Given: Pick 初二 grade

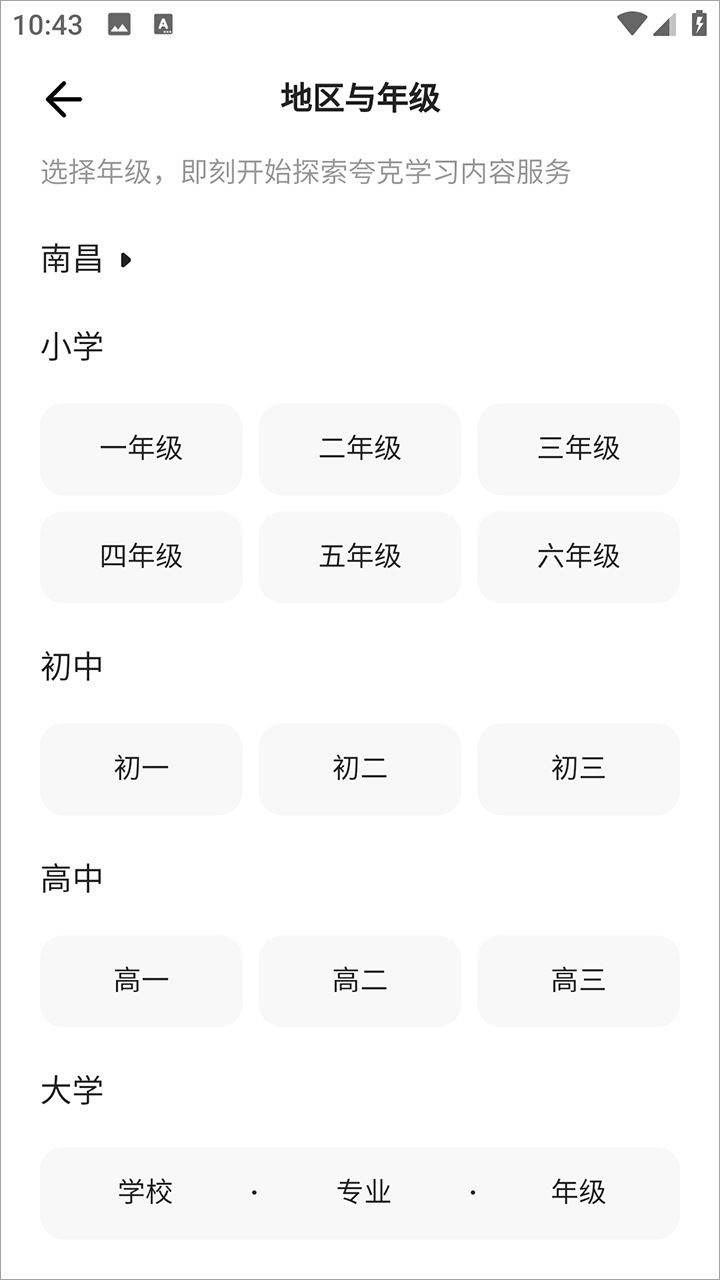Looking at the screenshot, I should tap(360, 769).
